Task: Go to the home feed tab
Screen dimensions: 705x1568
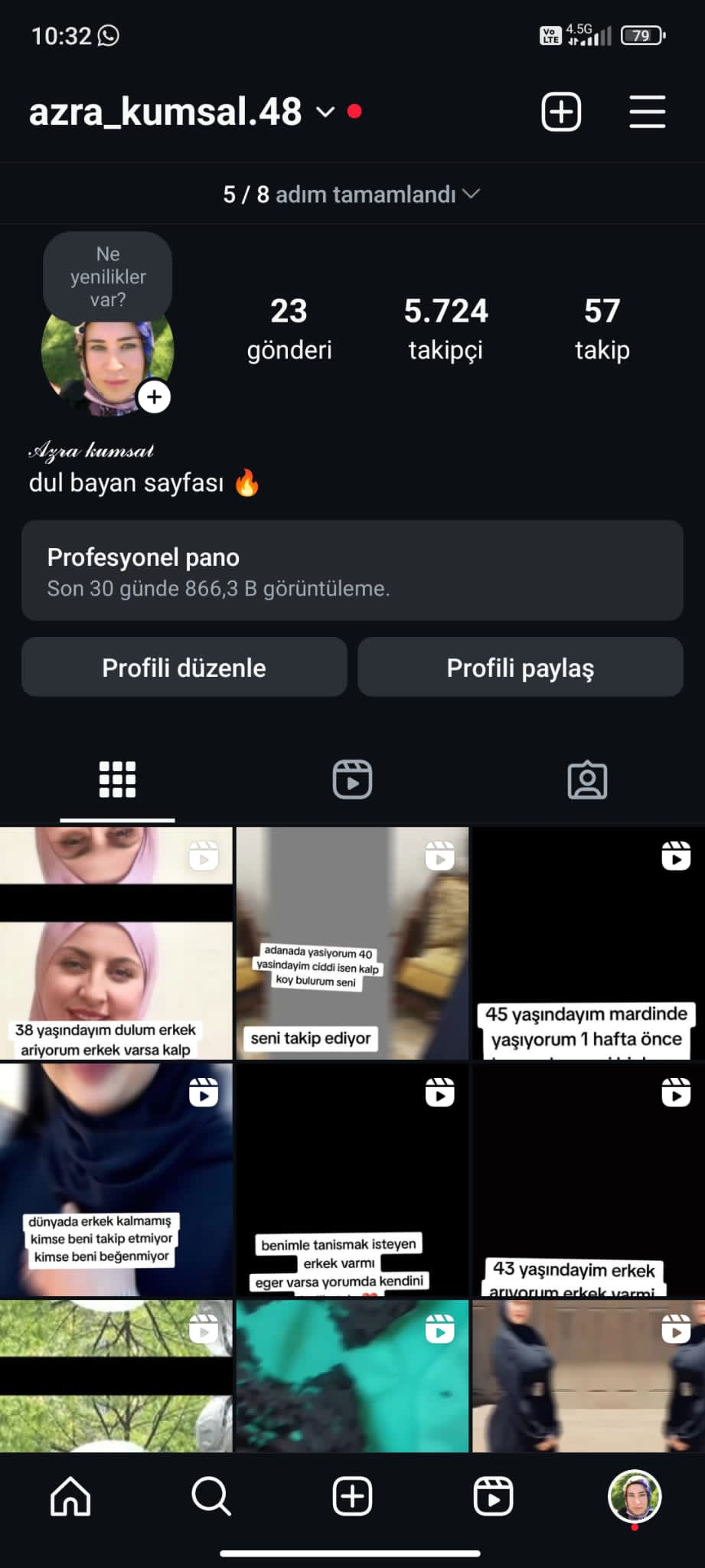Action: pyautogui.click(x=70, y=1496)
